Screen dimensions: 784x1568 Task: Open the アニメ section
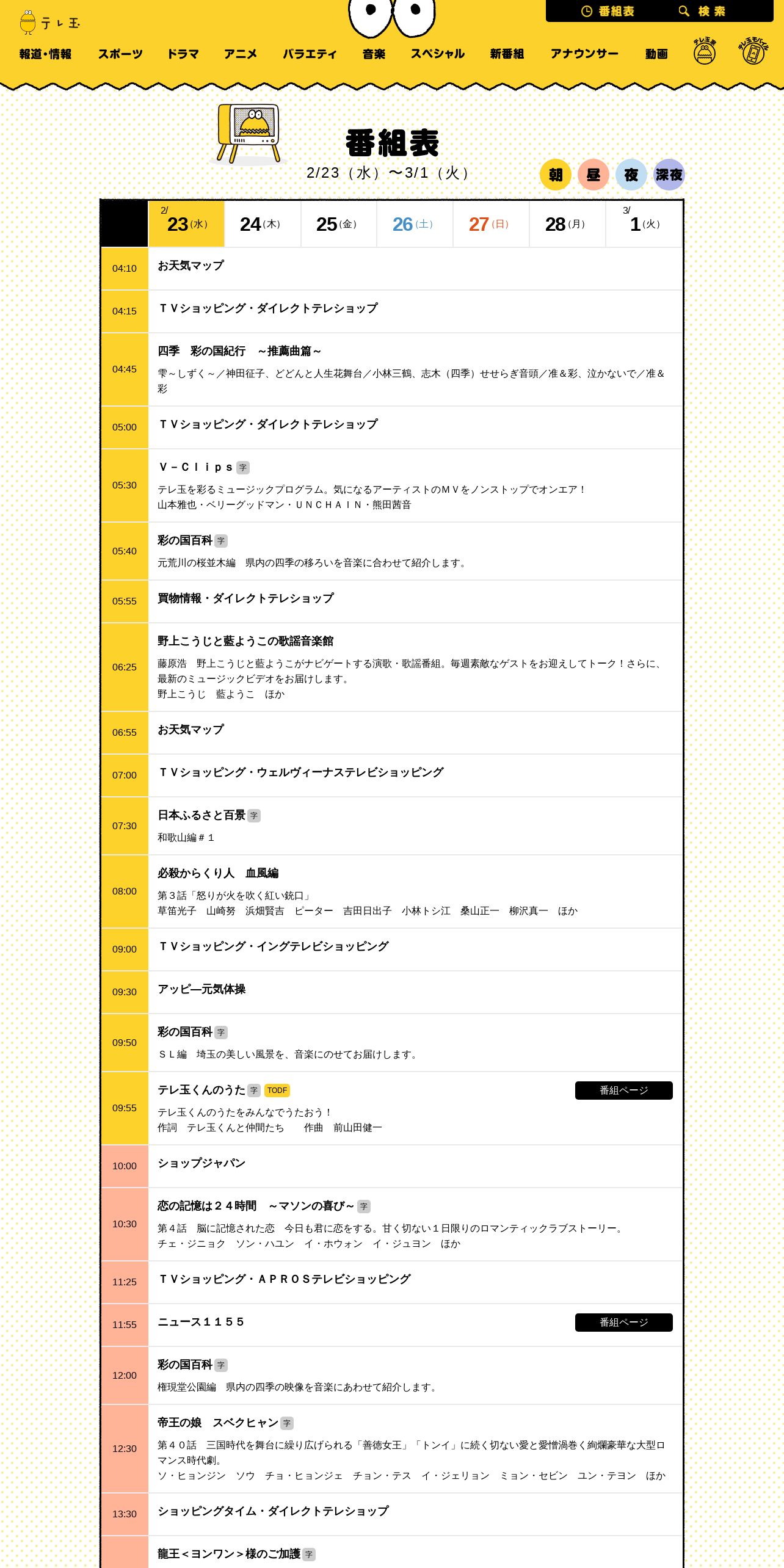click(x=241, y=54)
